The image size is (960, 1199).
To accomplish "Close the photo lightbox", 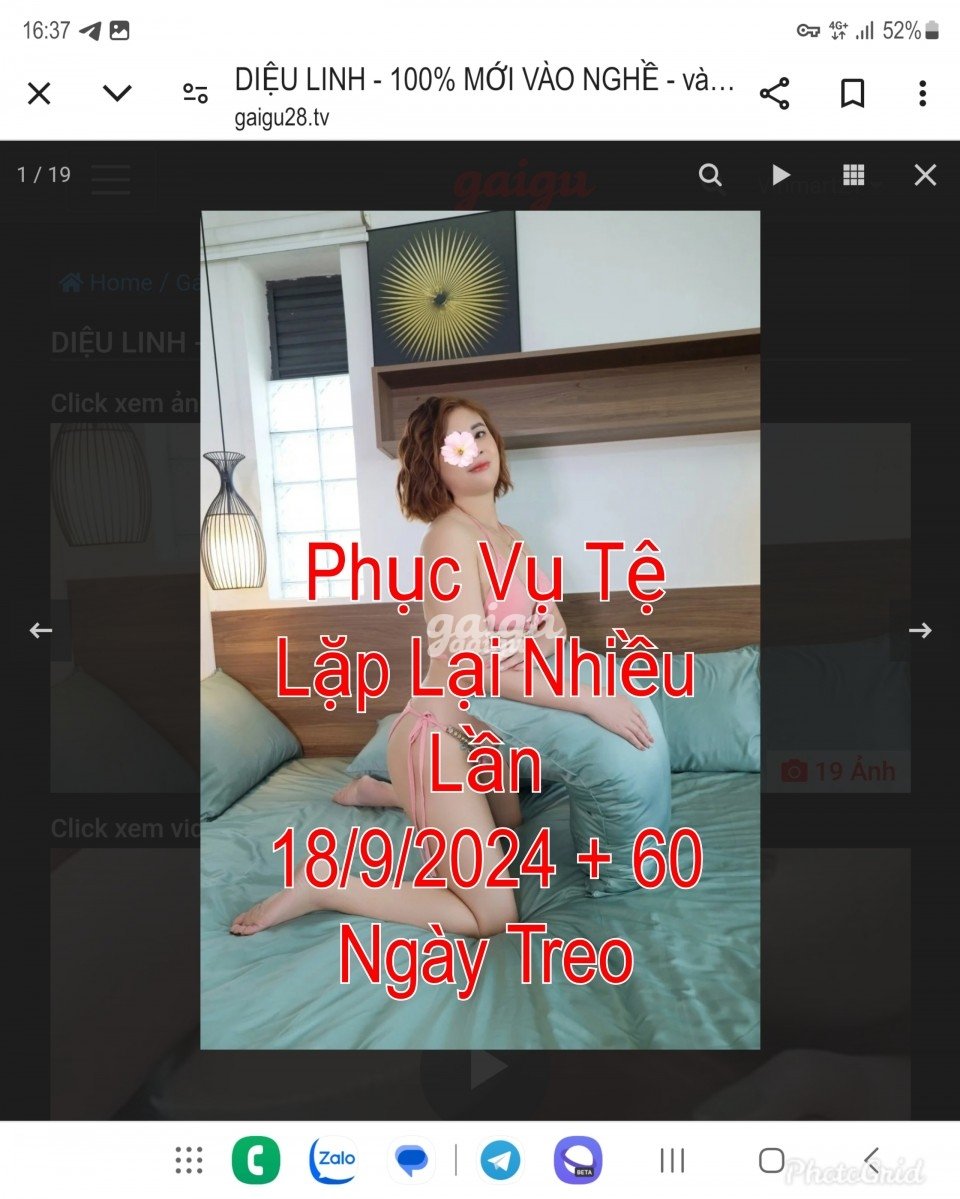I will [x=925, y=175].
